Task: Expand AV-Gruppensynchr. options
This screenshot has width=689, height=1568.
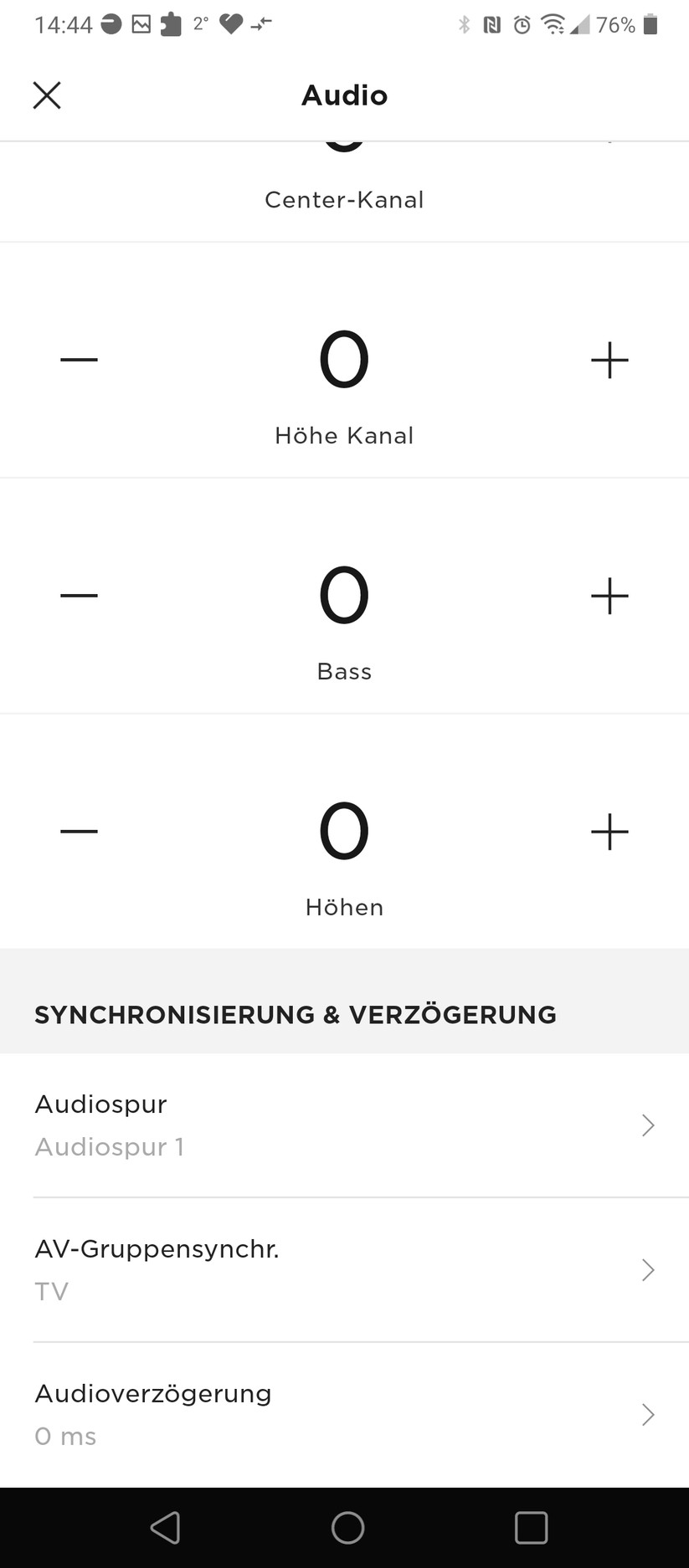Action: (344, 1268)
